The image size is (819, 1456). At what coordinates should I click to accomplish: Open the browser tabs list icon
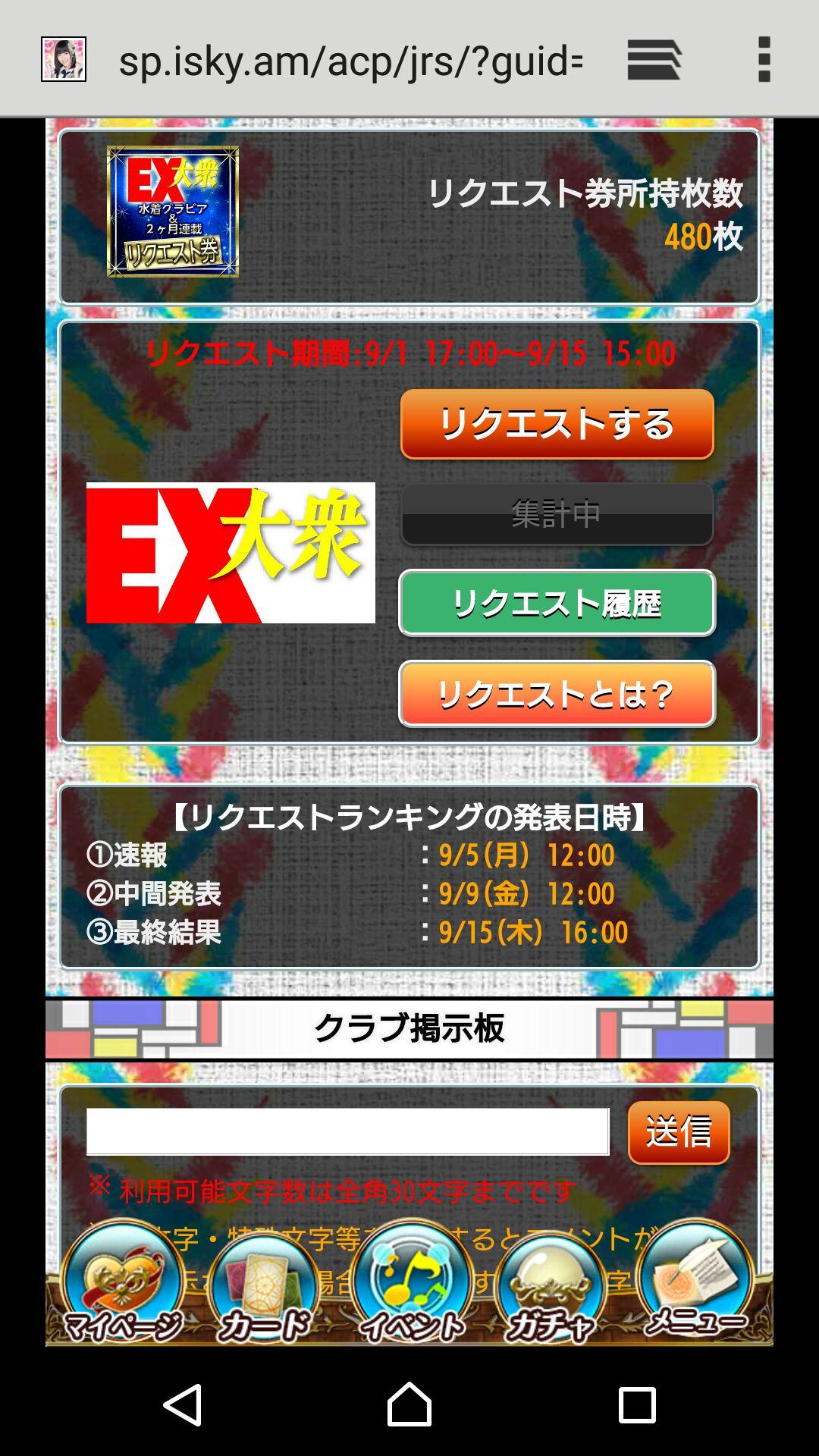click(x=654, y=59)
